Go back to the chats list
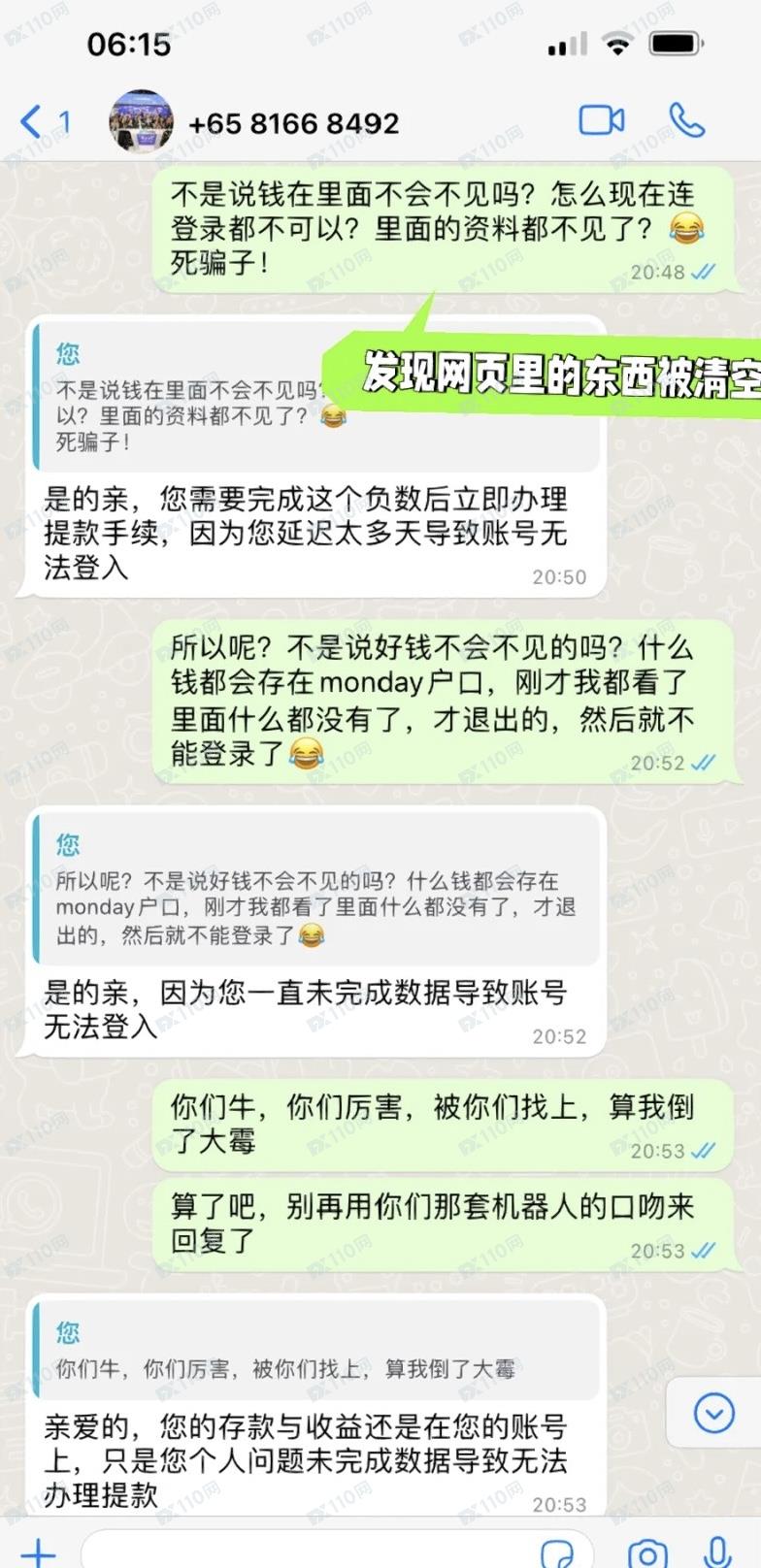 (x=41, y=123)
